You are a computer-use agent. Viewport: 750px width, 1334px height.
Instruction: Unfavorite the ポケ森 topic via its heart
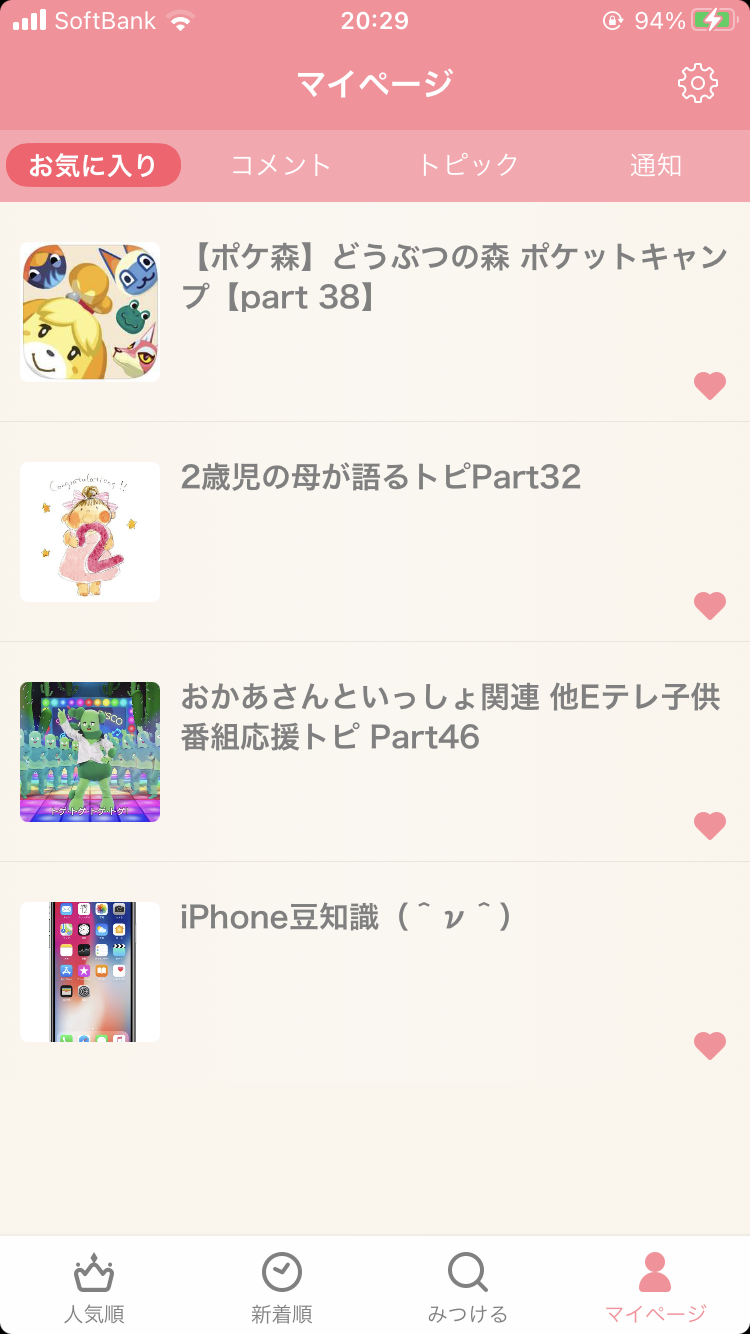point(710,385)
